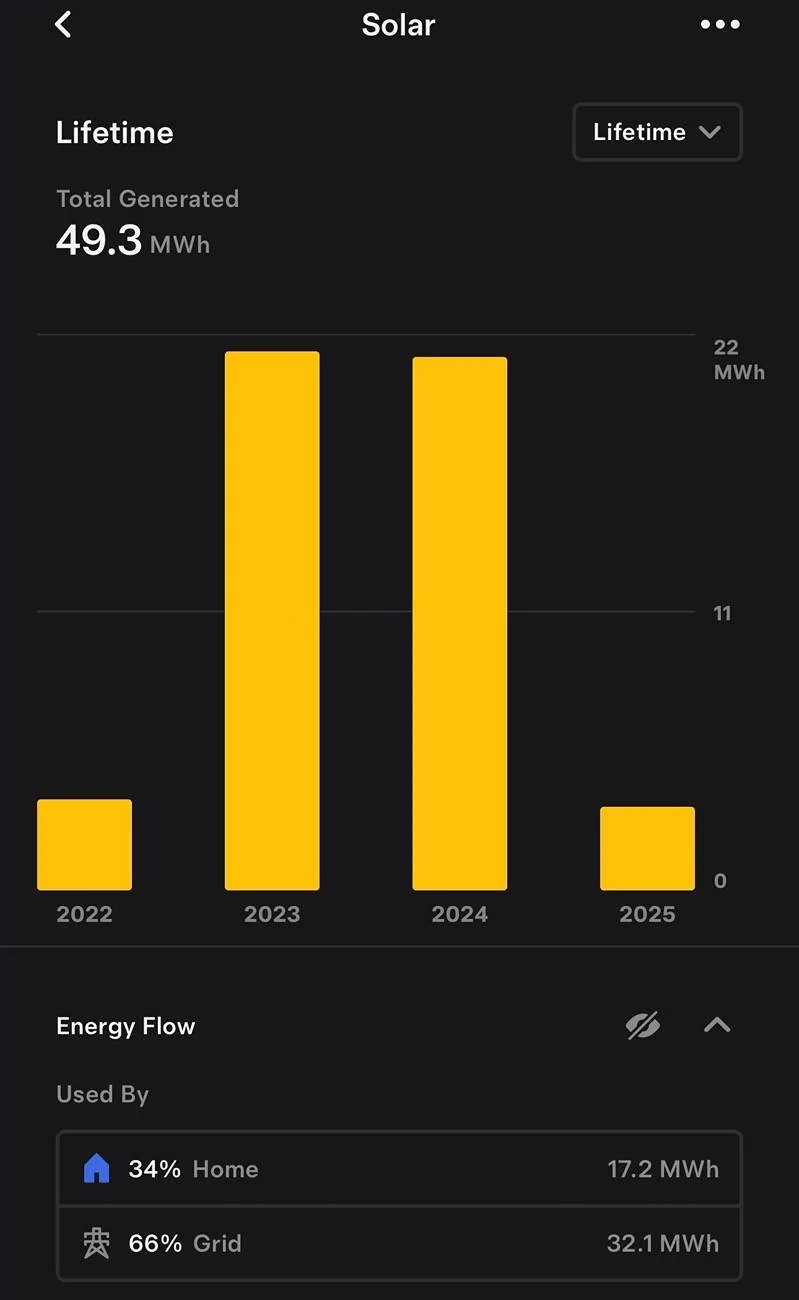Viewport: 799px width, 1300px height.
Task: Open the Grid 66% usage row
Action: (399, 1243)
